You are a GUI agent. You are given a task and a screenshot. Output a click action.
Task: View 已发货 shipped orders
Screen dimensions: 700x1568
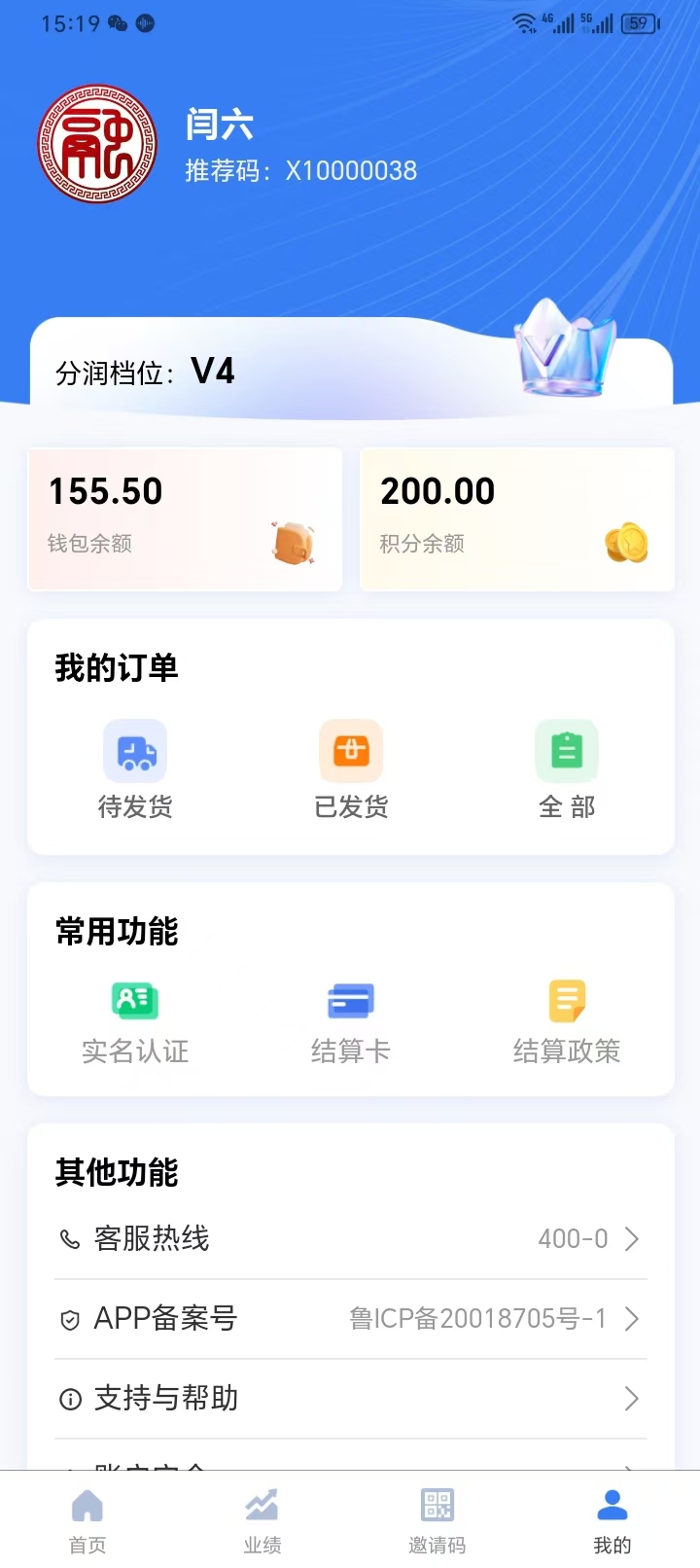coord(351,769)
